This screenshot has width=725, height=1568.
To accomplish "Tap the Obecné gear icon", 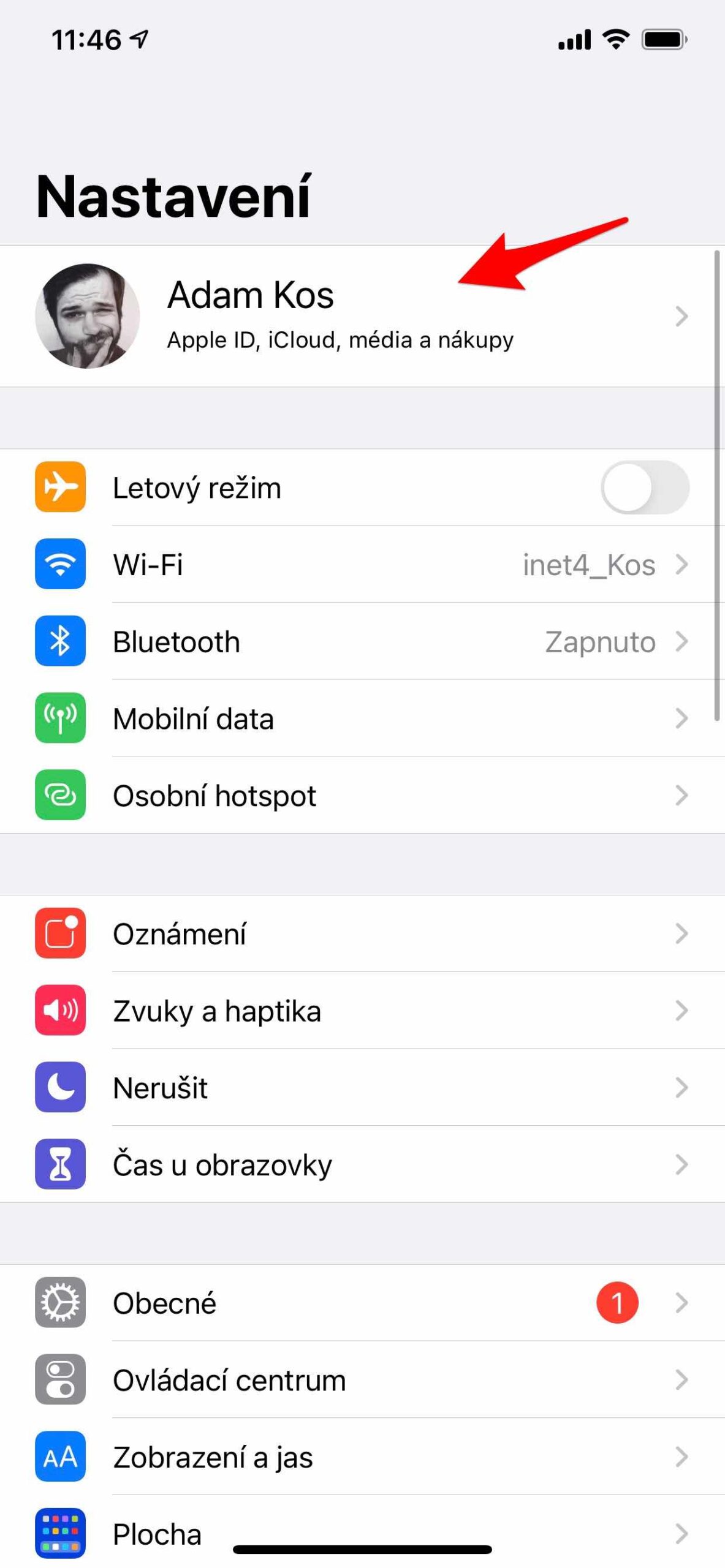I will tap(60, 1303).
